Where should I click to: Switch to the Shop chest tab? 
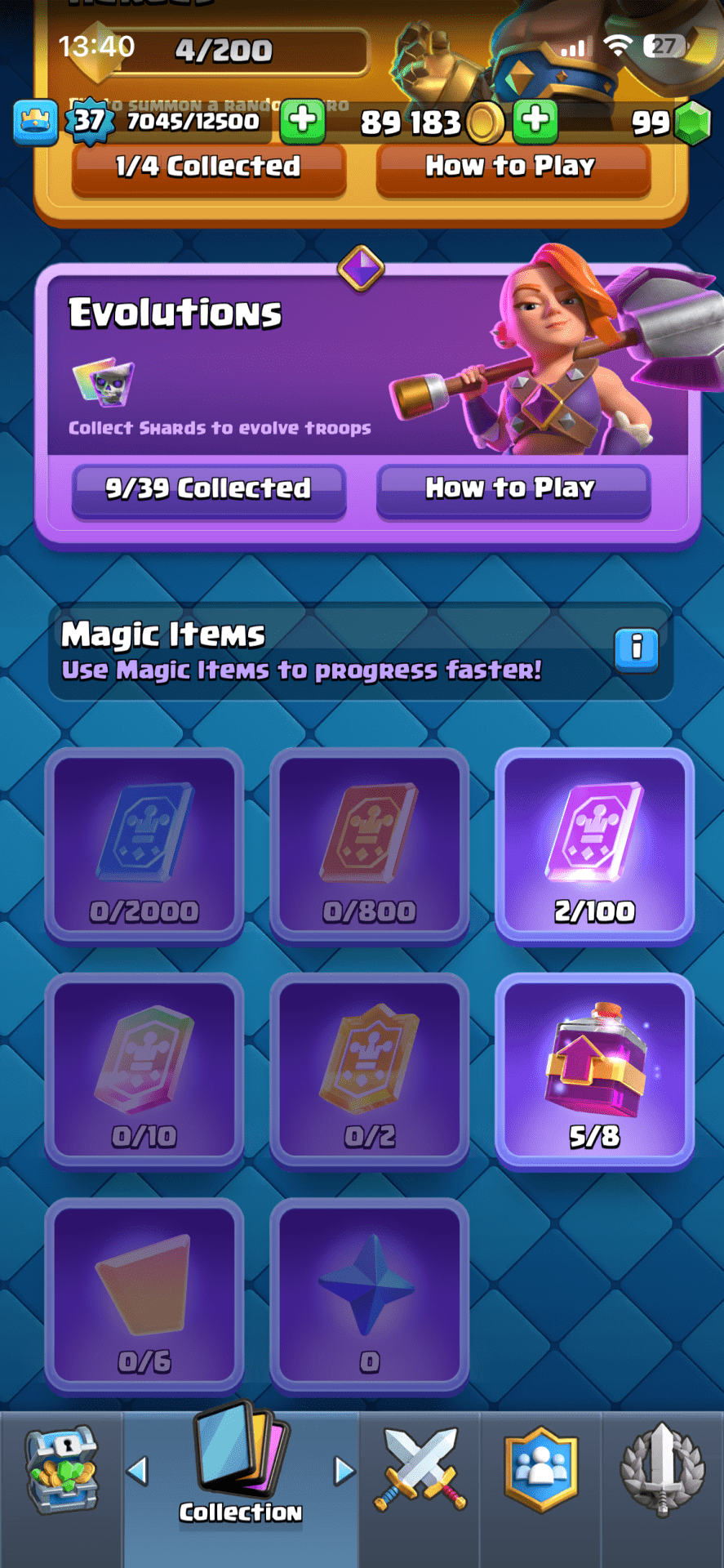click(x=61, y=1470)
